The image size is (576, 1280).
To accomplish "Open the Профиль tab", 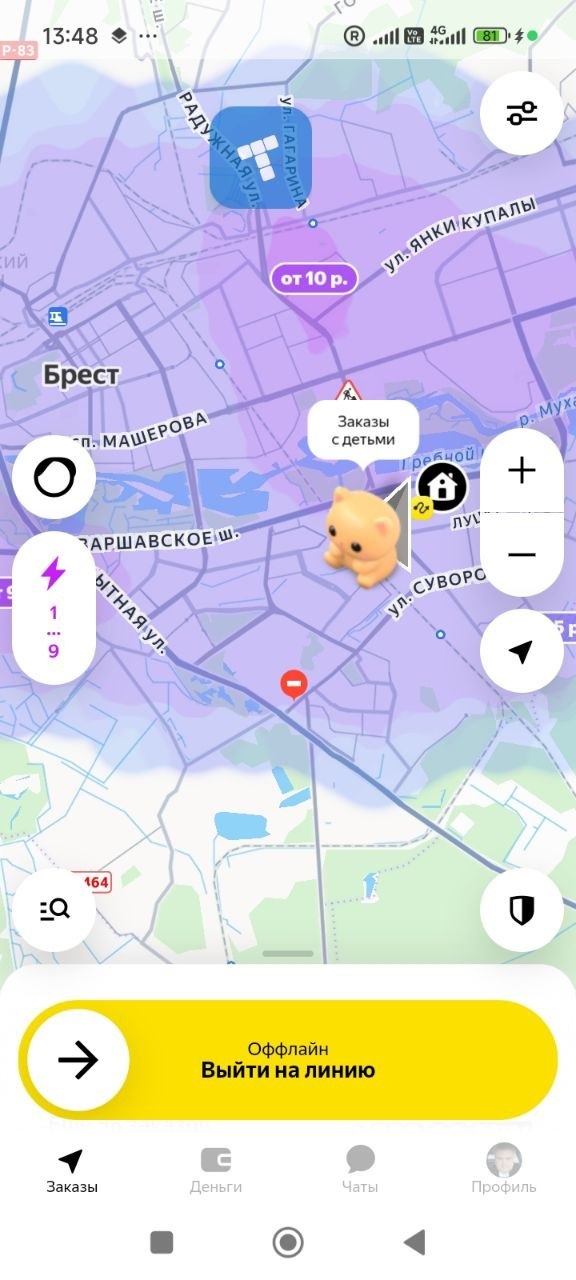I will pyautogui.click(x=504, y=1170).
